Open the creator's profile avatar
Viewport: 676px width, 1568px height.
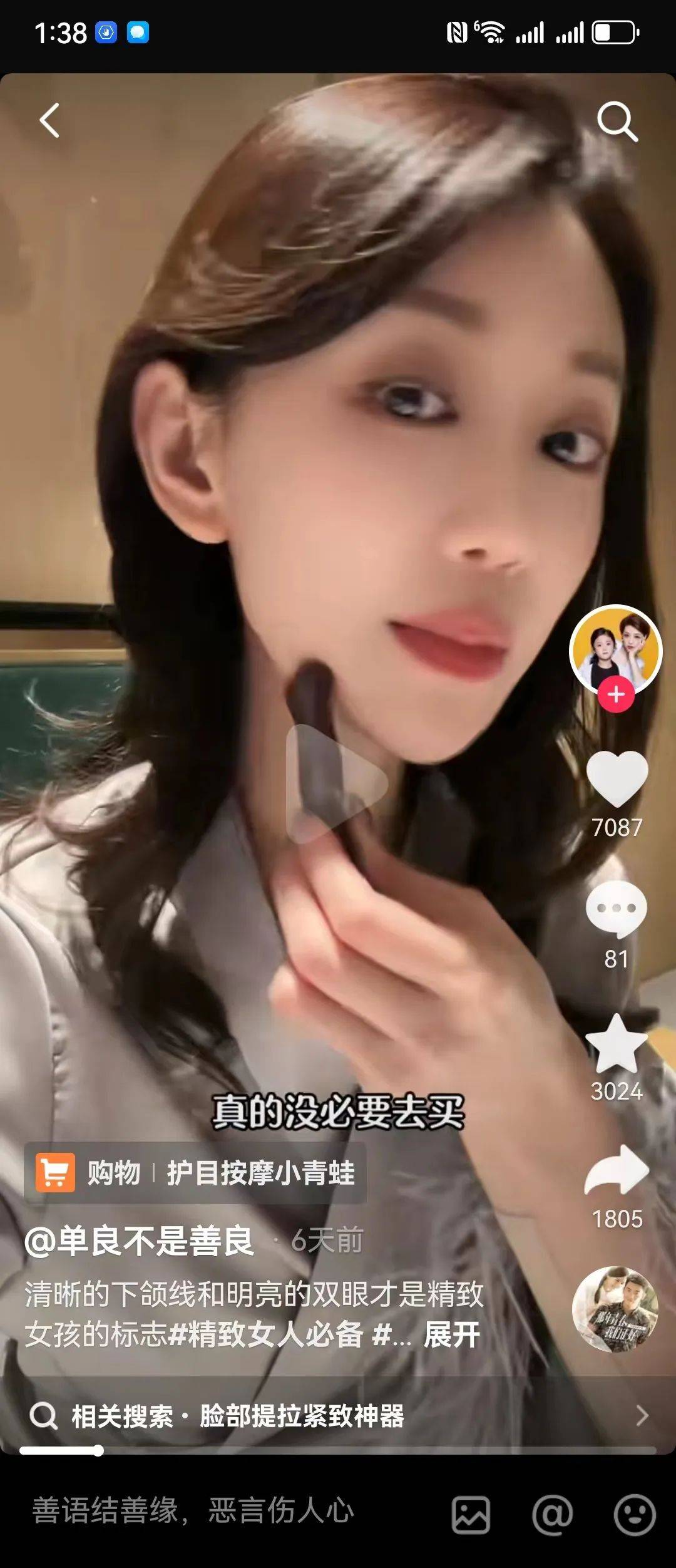(x=615, y=649)
